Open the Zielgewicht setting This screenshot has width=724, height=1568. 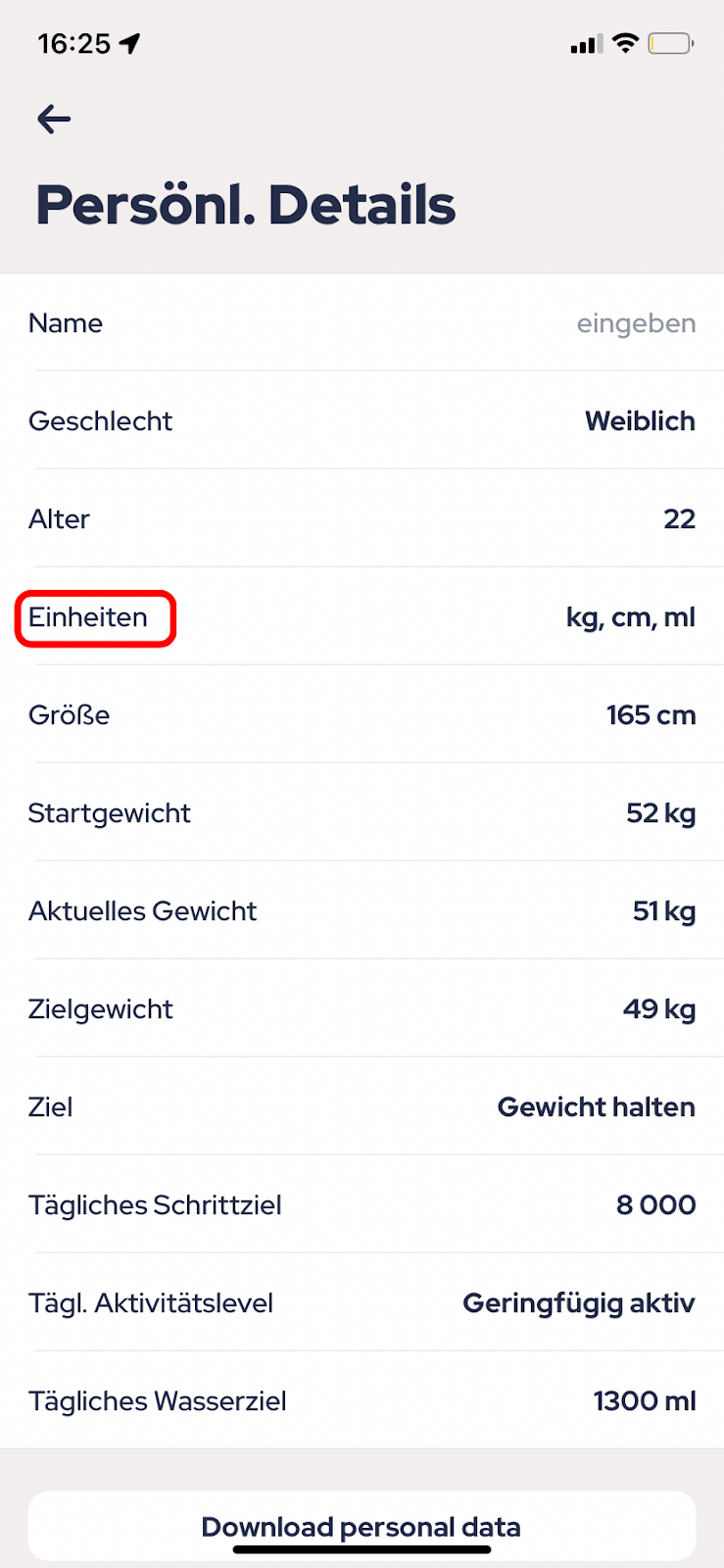[362, 1008]
